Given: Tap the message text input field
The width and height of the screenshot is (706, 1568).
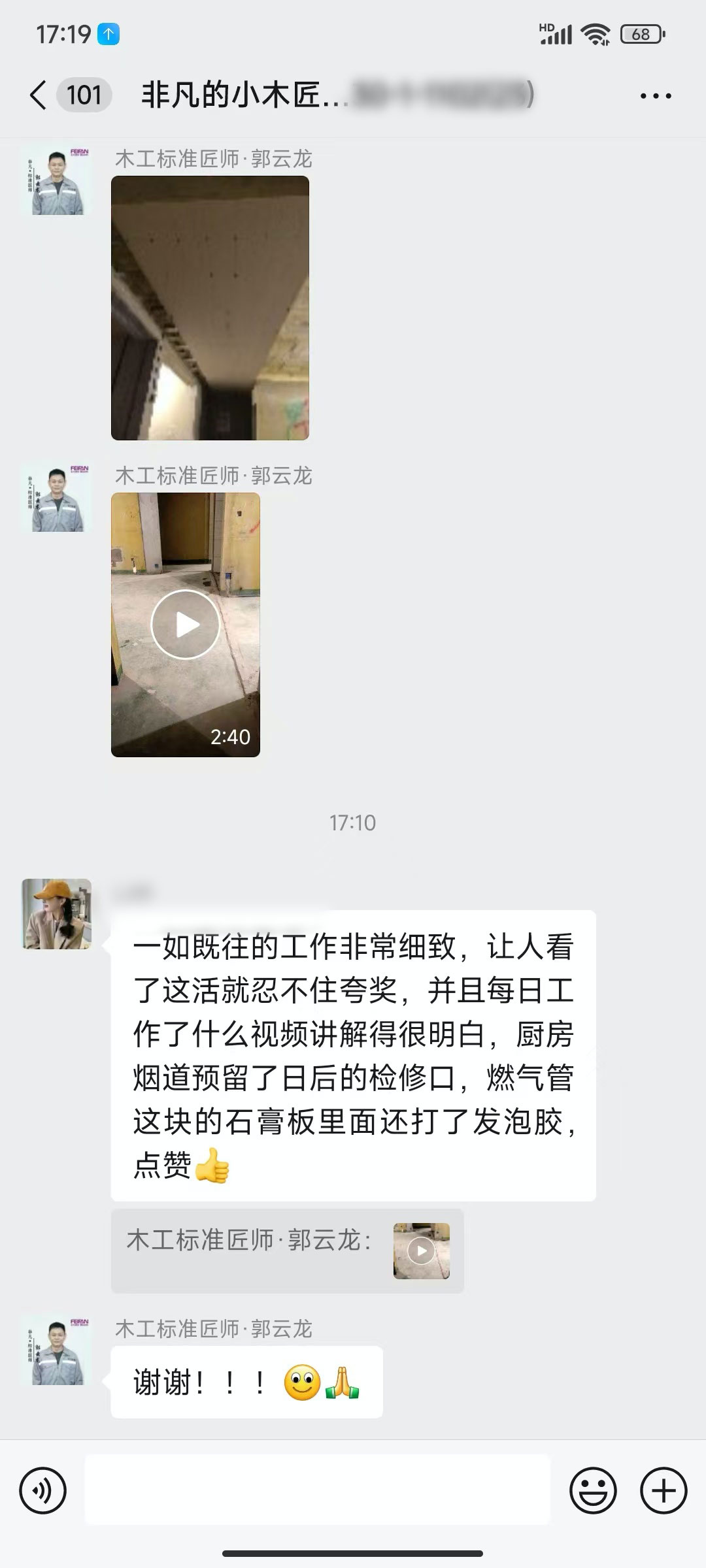Looking at the screenshot, I should [x=318, y=1491].
